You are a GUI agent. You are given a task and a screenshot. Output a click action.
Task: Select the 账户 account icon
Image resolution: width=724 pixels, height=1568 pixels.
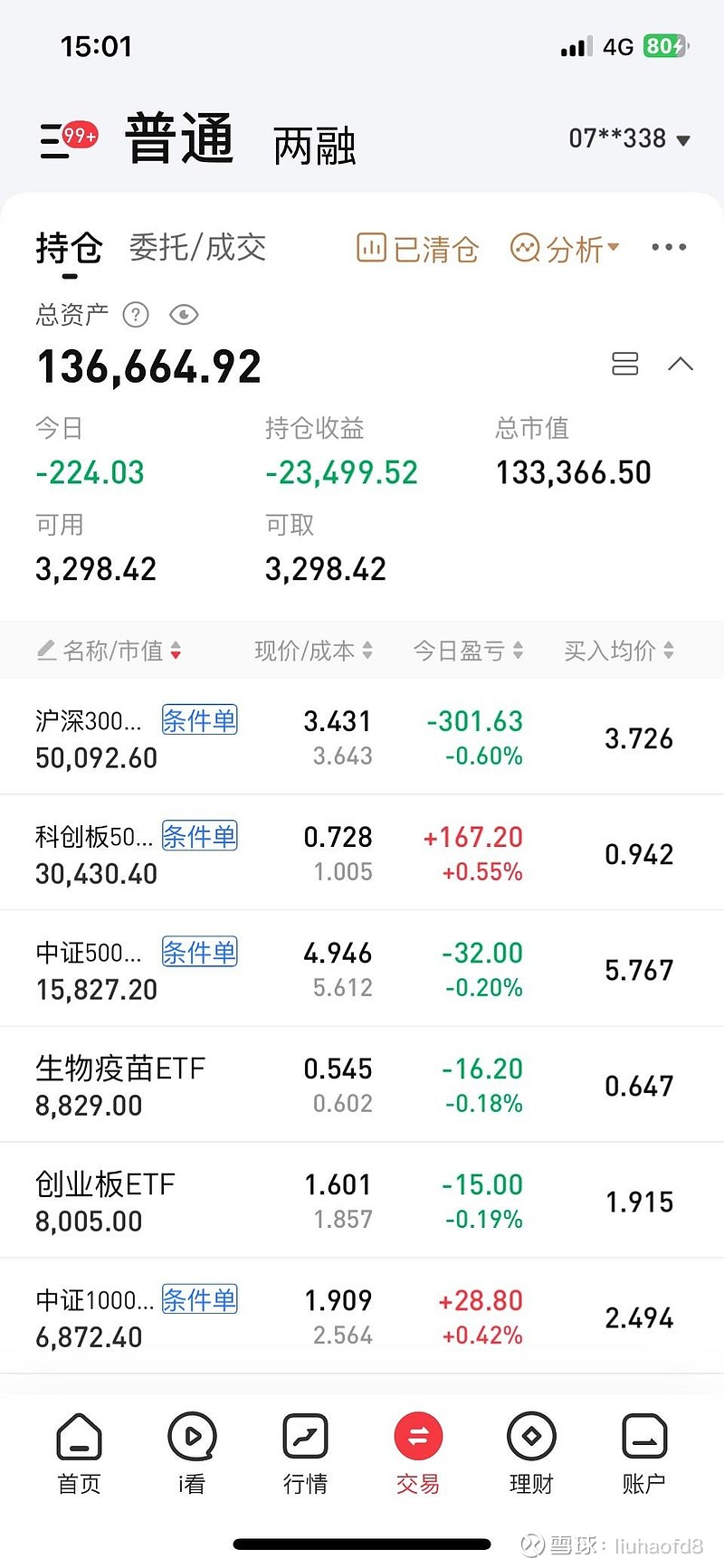point(643,1454)
